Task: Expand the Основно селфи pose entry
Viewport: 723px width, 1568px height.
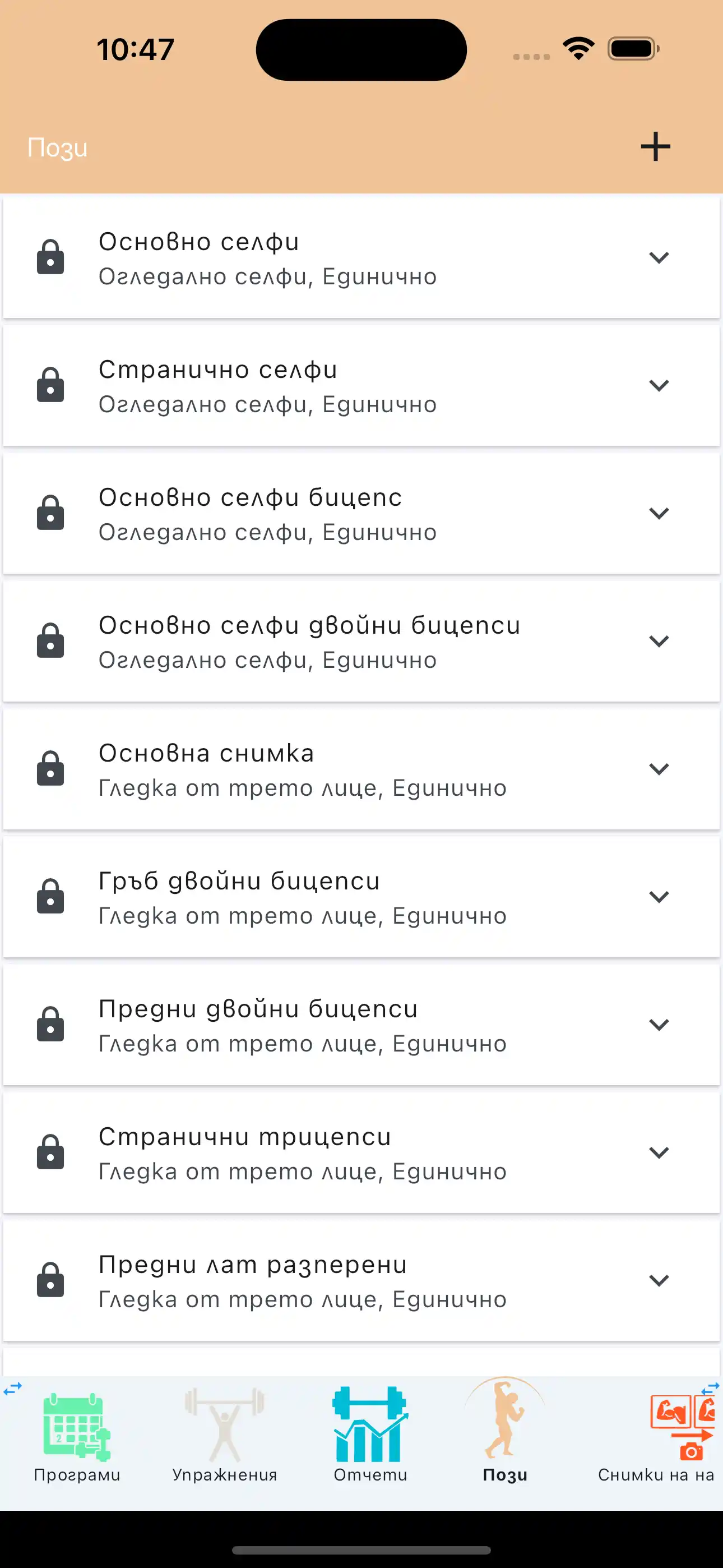Action: tap(659, 257)
